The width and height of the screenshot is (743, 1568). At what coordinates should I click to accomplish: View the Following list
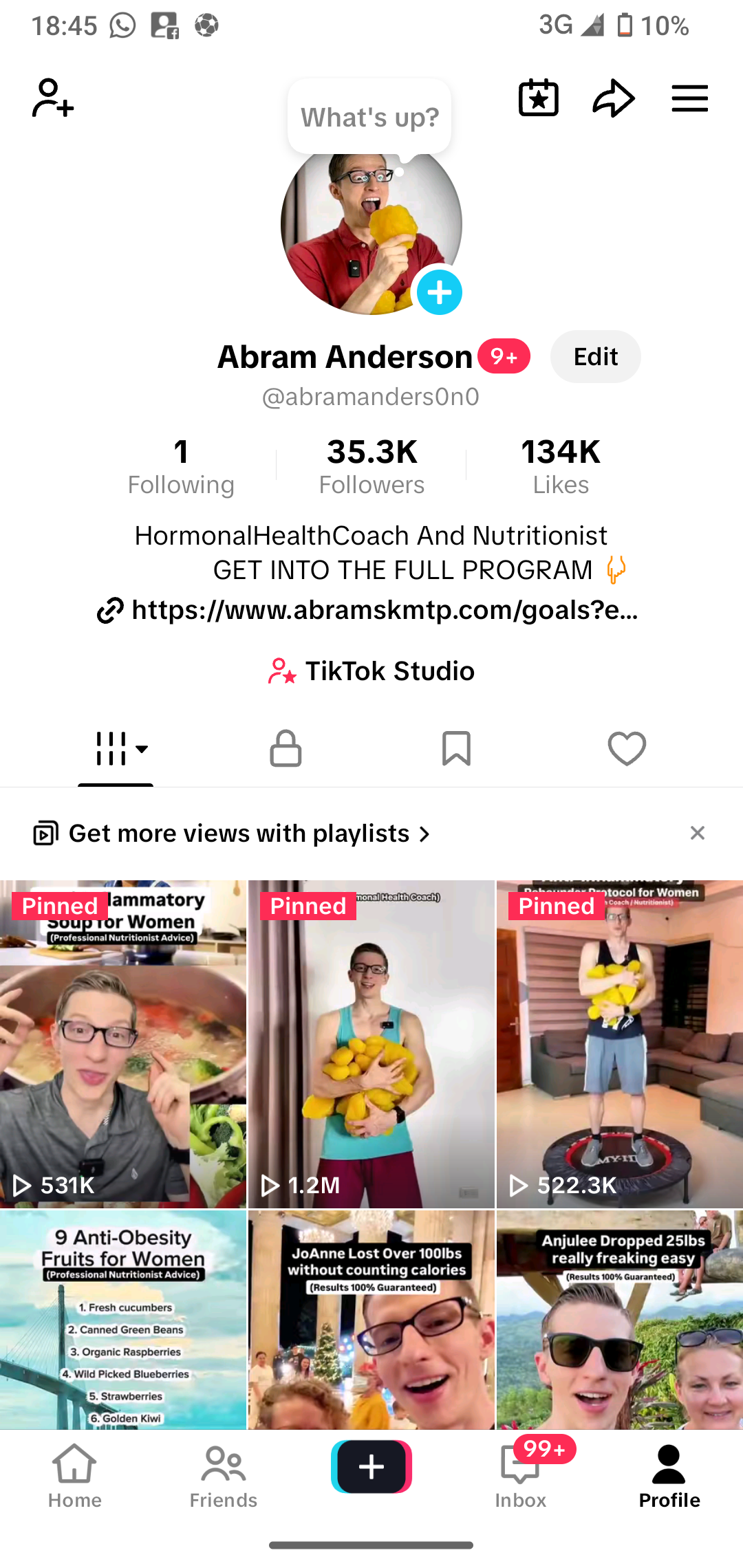[x=181, y=466]
